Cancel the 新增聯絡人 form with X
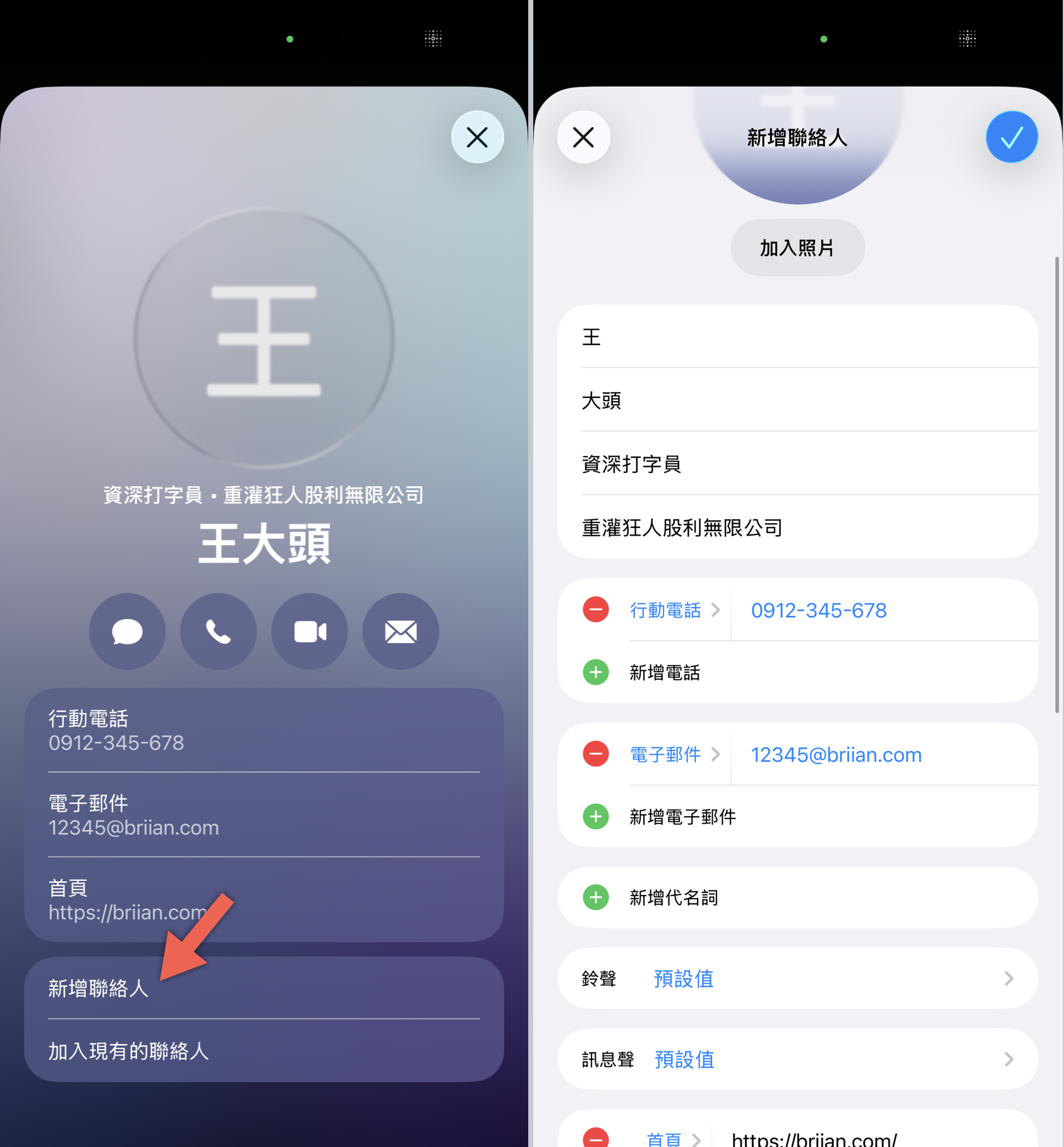This screenshot has height=1147, width=1064. point(583,137)
